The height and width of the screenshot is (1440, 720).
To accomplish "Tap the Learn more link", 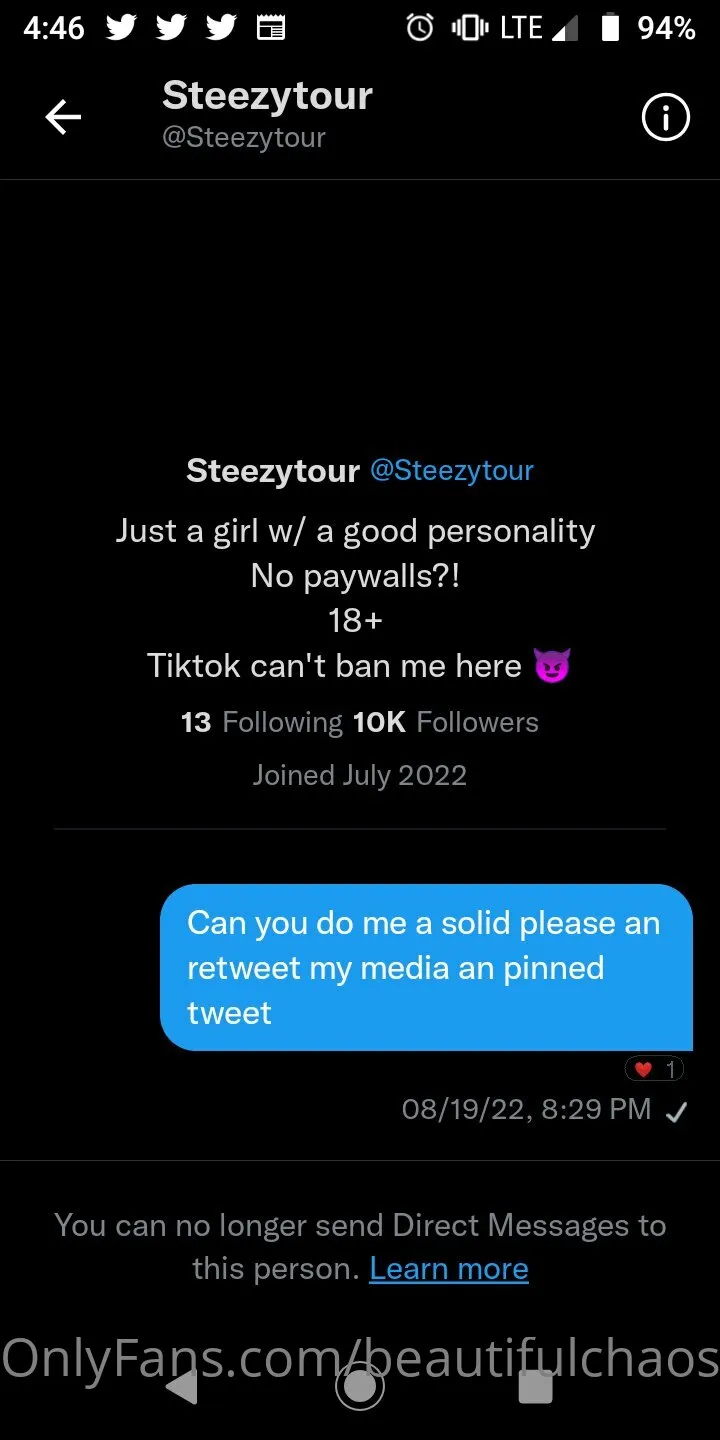I will click(x=448, y=1268).
